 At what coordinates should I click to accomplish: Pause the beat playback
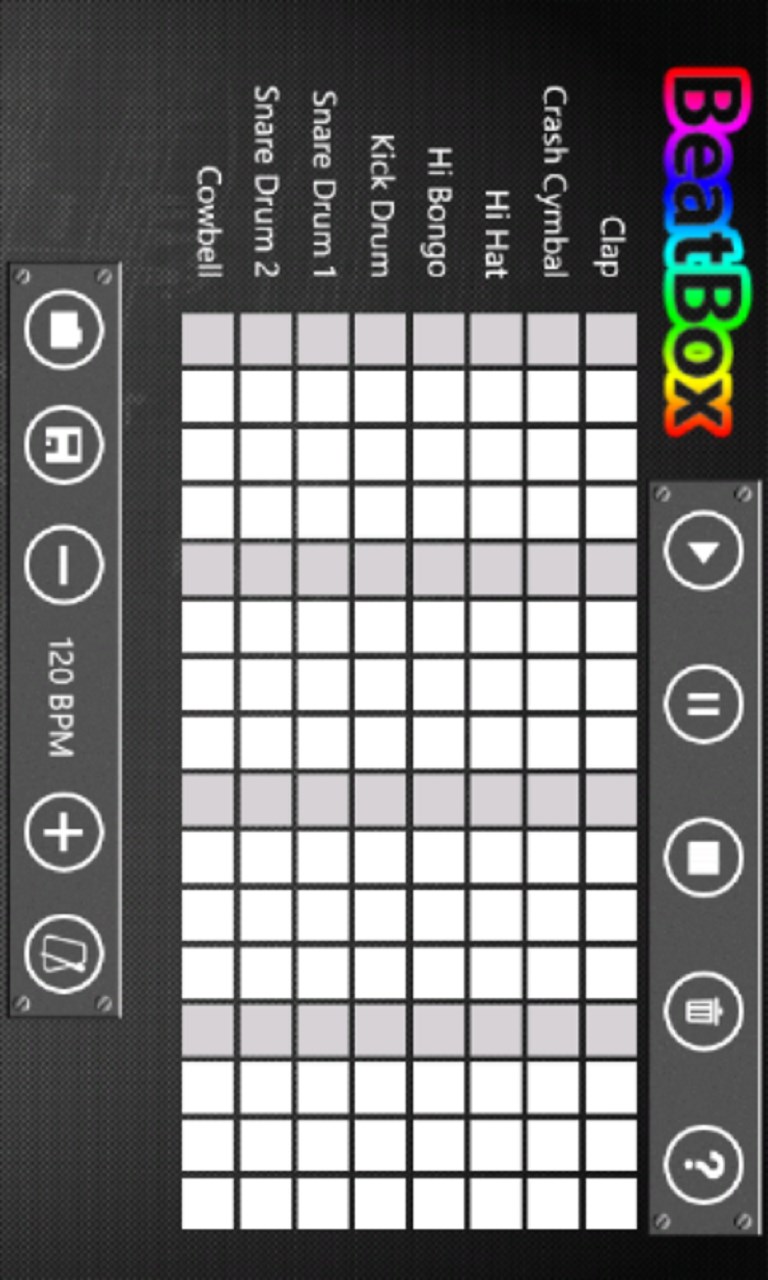coord(704,703)
